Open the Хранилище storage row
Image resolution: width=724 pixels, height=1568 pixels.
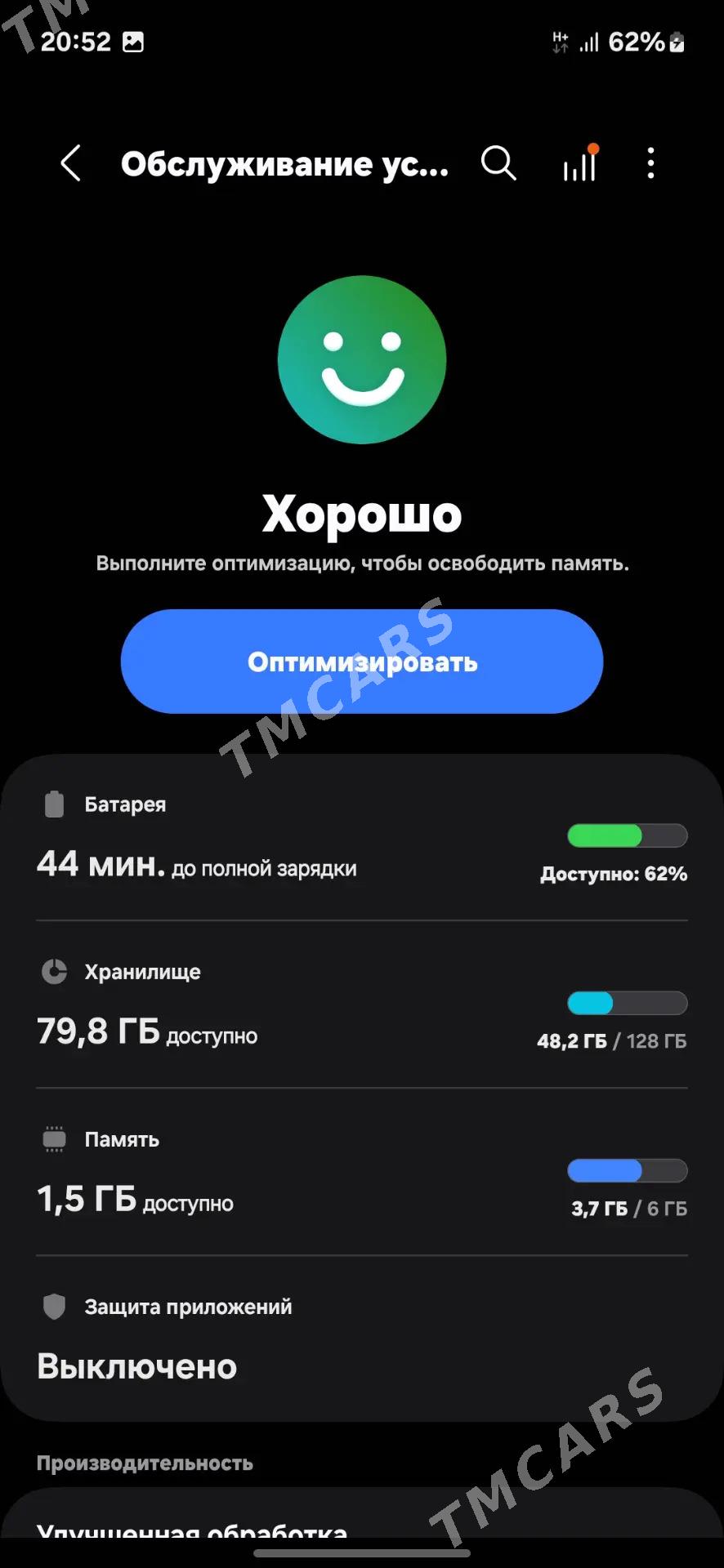[x=362, y=1005]
